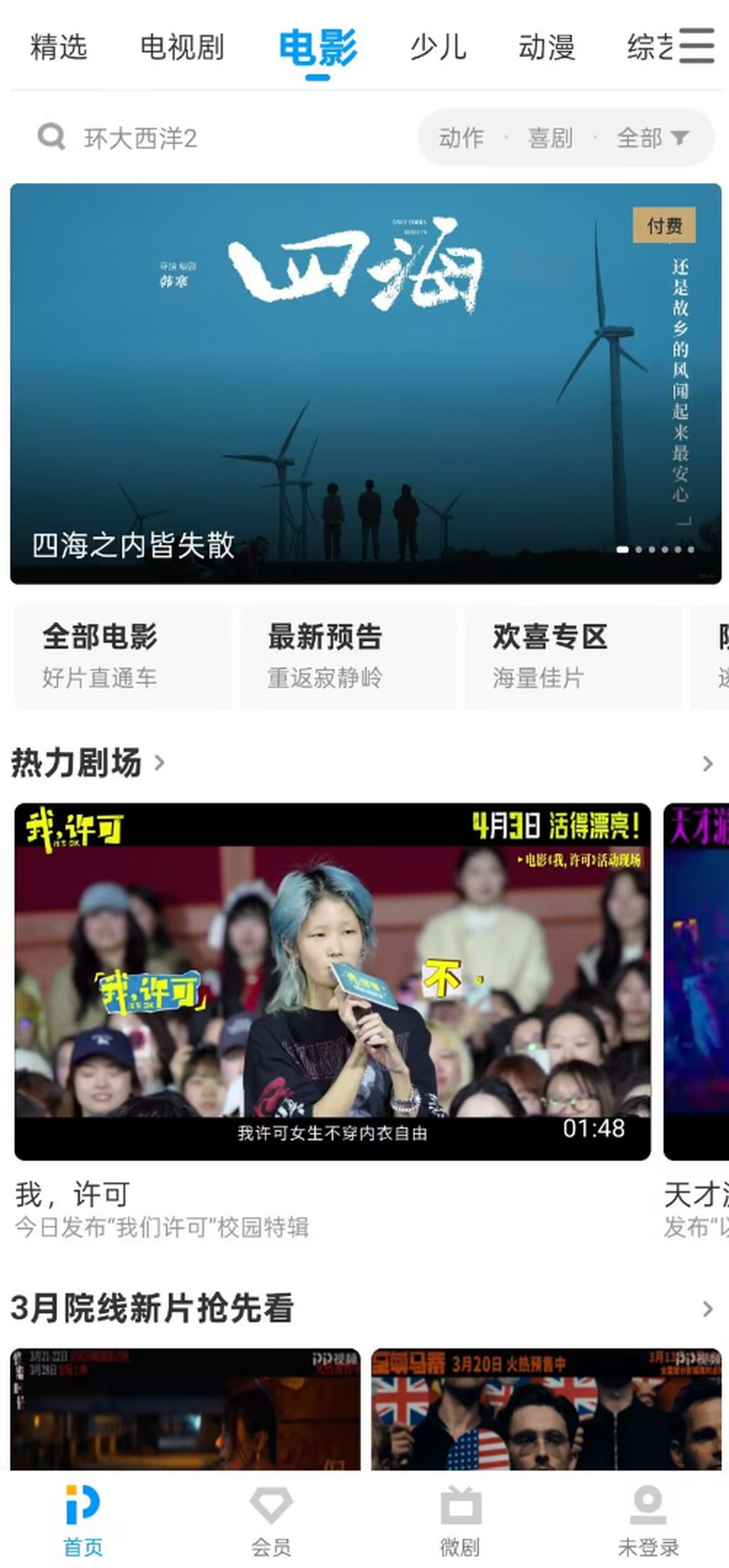Go to the 微剧 tab
This screenshot has height=1568, width=729.
pyautogui.click(x=460, y=1520)
